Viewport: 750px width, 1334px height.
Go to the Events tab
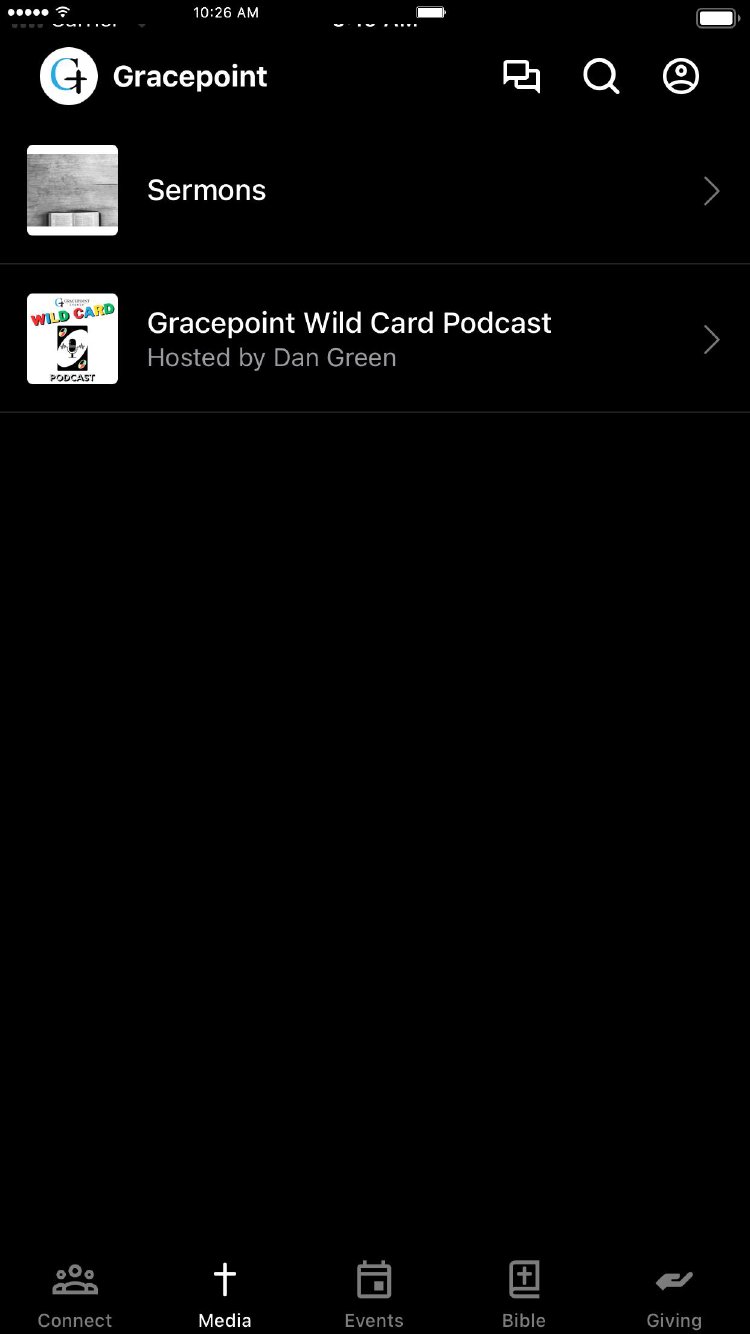coord(374,1294)
